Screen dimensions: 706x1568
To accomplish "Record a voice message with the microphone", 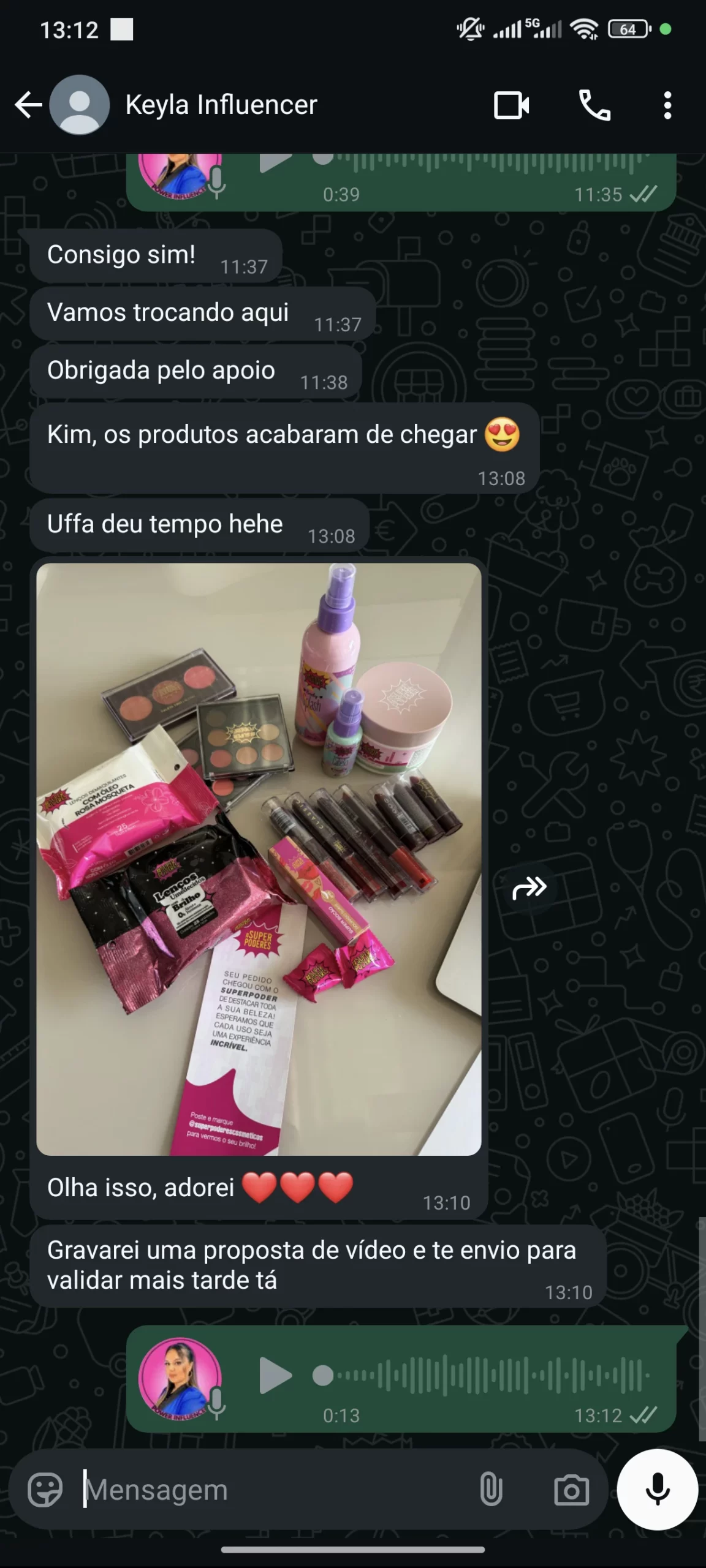I will (x=657, y=1490).
